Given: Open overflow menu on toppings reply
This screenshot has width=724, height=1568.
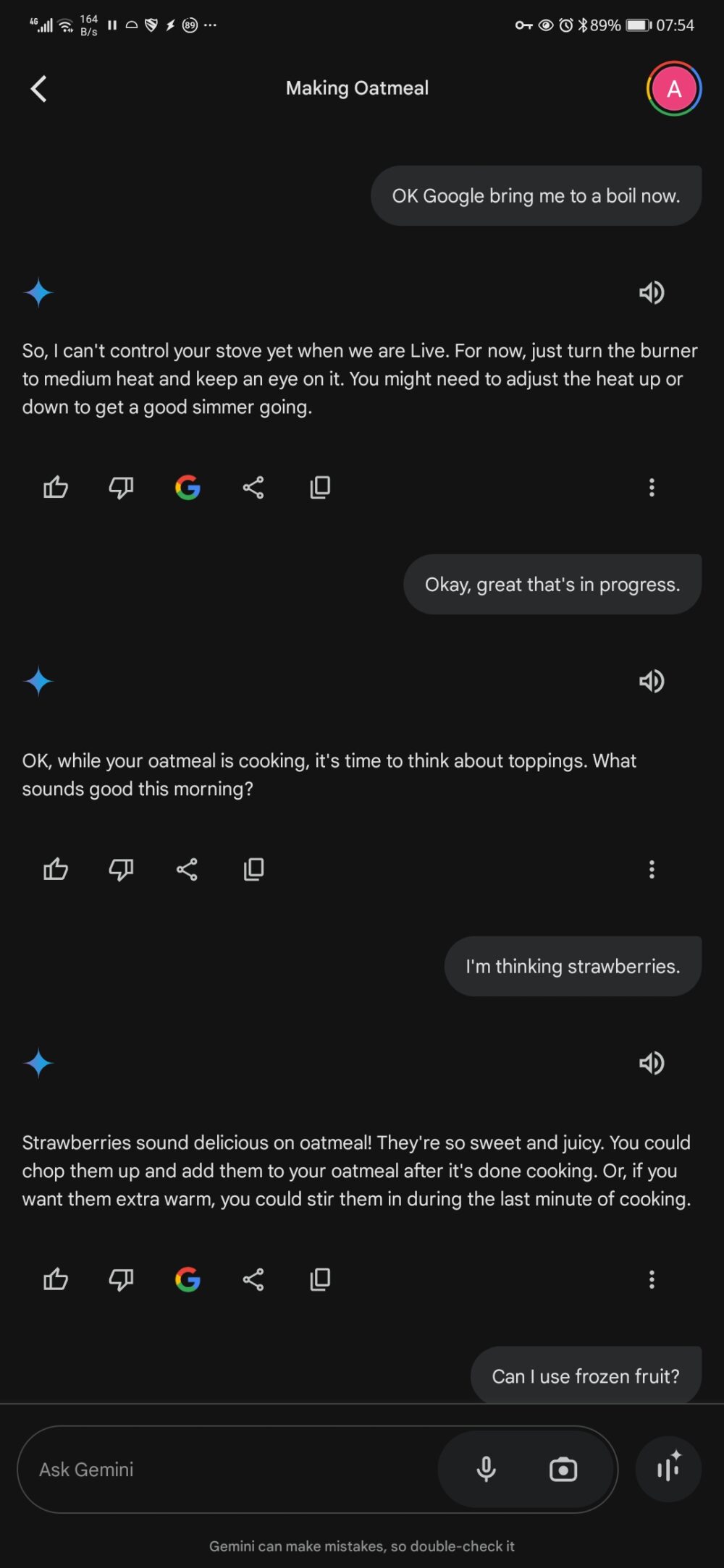Looking at the screenshot, I should pyautogui.click(x=652, y=869).
